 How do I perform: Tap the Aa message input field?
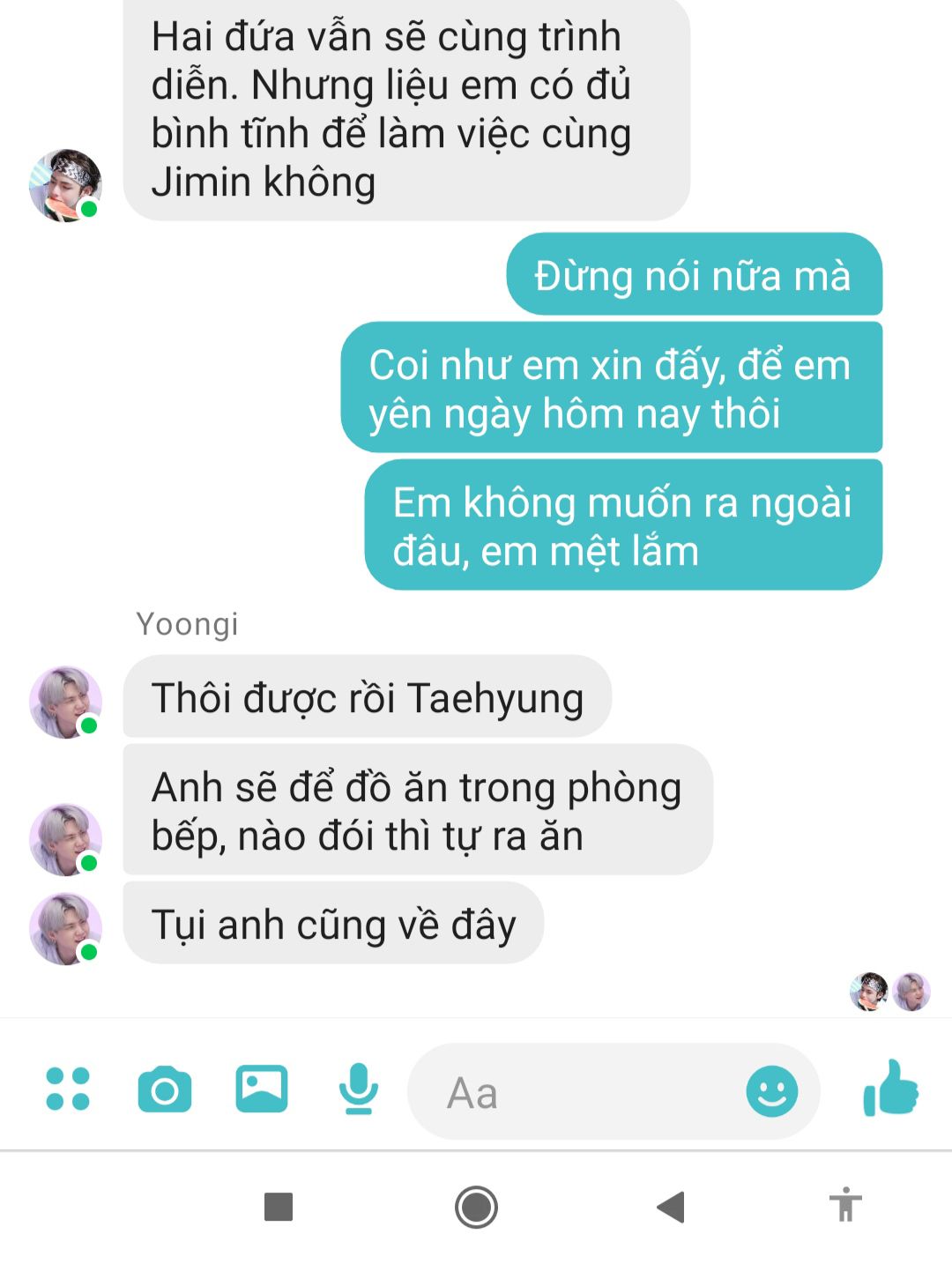click(582, 1093)
